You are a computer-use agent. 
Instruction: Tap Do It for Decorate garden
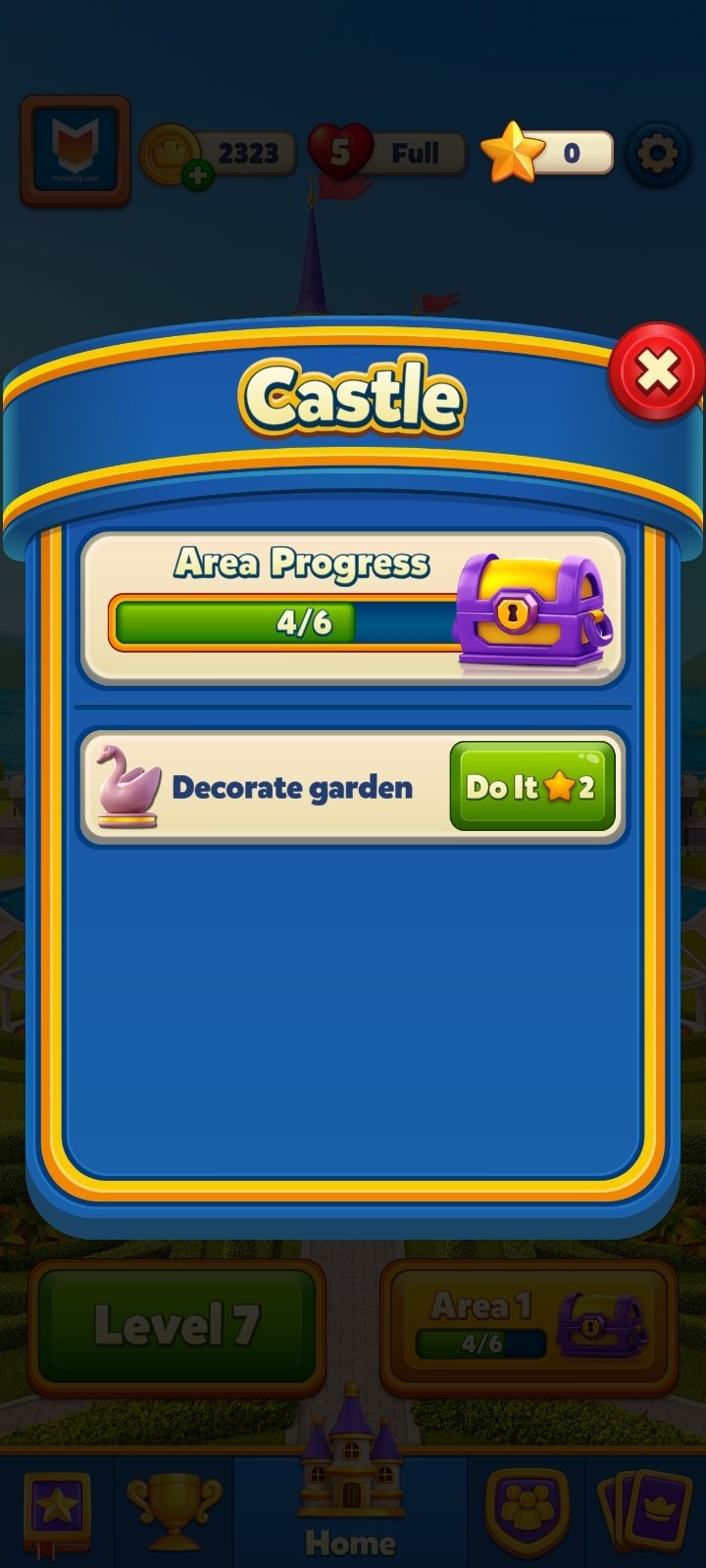pos(531,786)
